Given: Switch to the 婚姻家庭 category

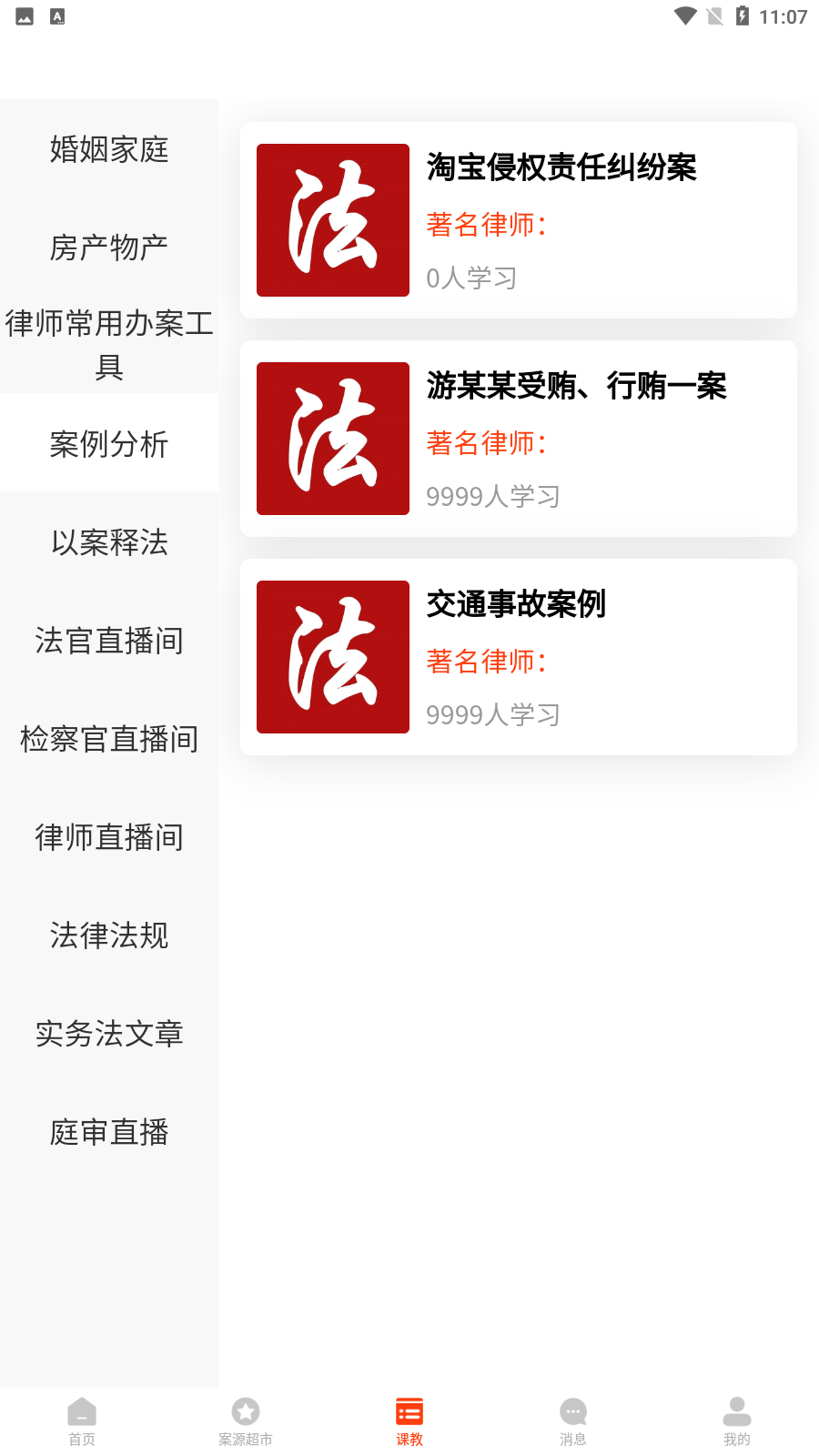Looking at the screenshot, I should [109, 150].
